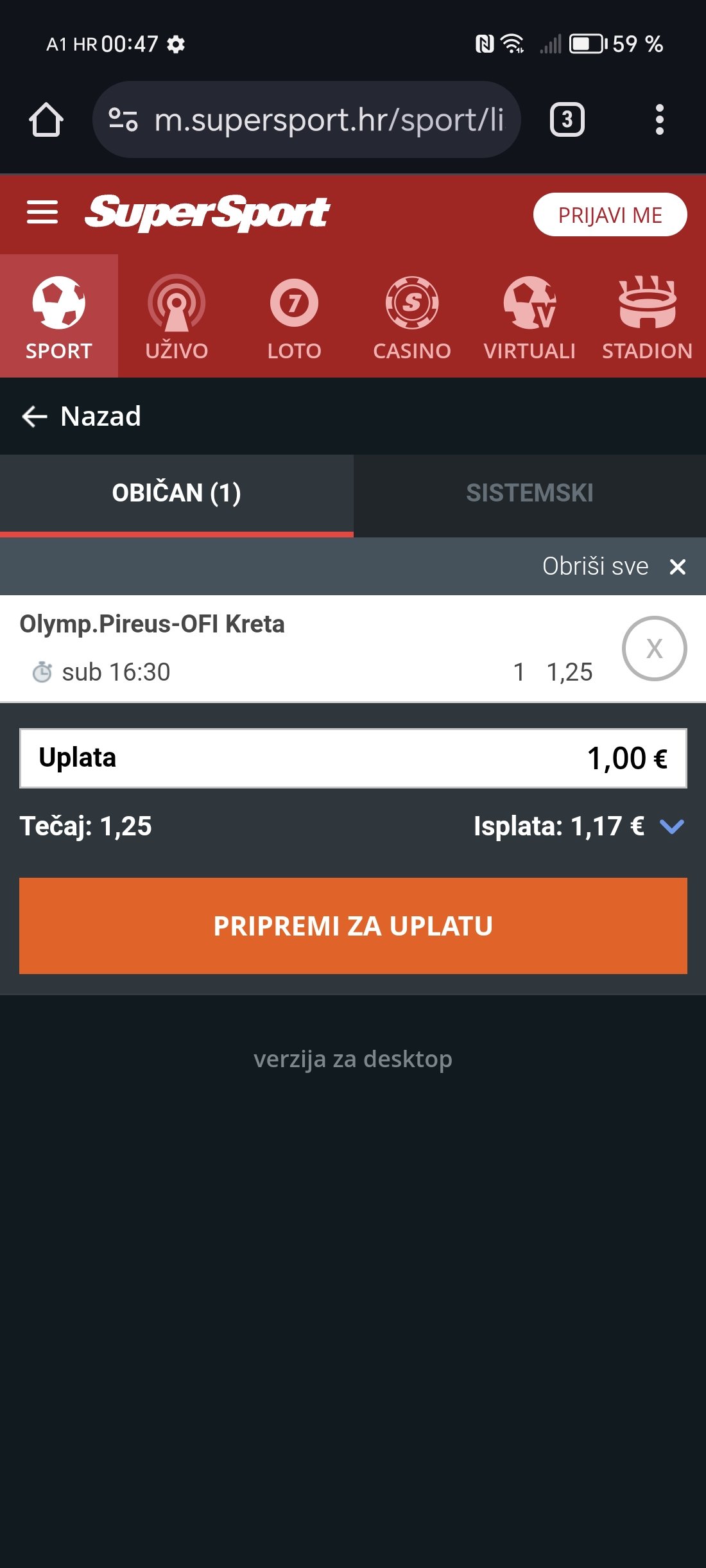Remove the Olymp.Pireus-OFI Kreta bet
This screenshot has width=706, height=1568.
[654, 649]
